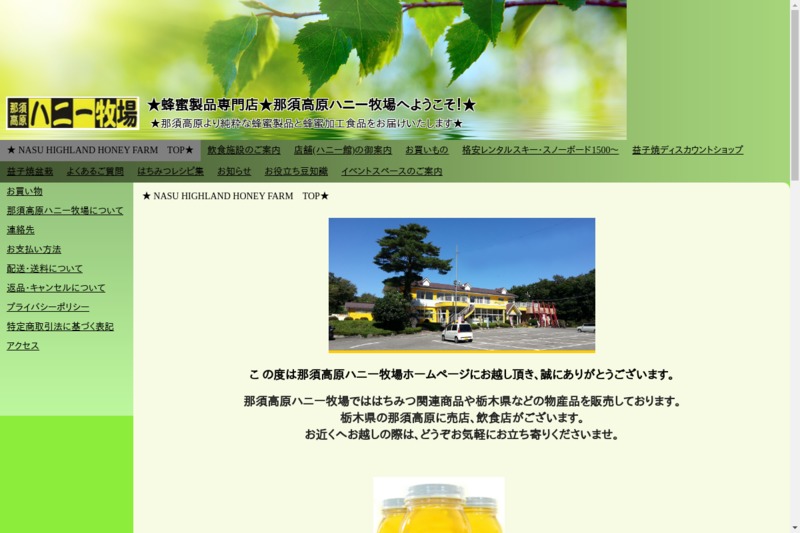Tap お買いもの in the top menu
The image size is (800, 533).
[427, 150]
